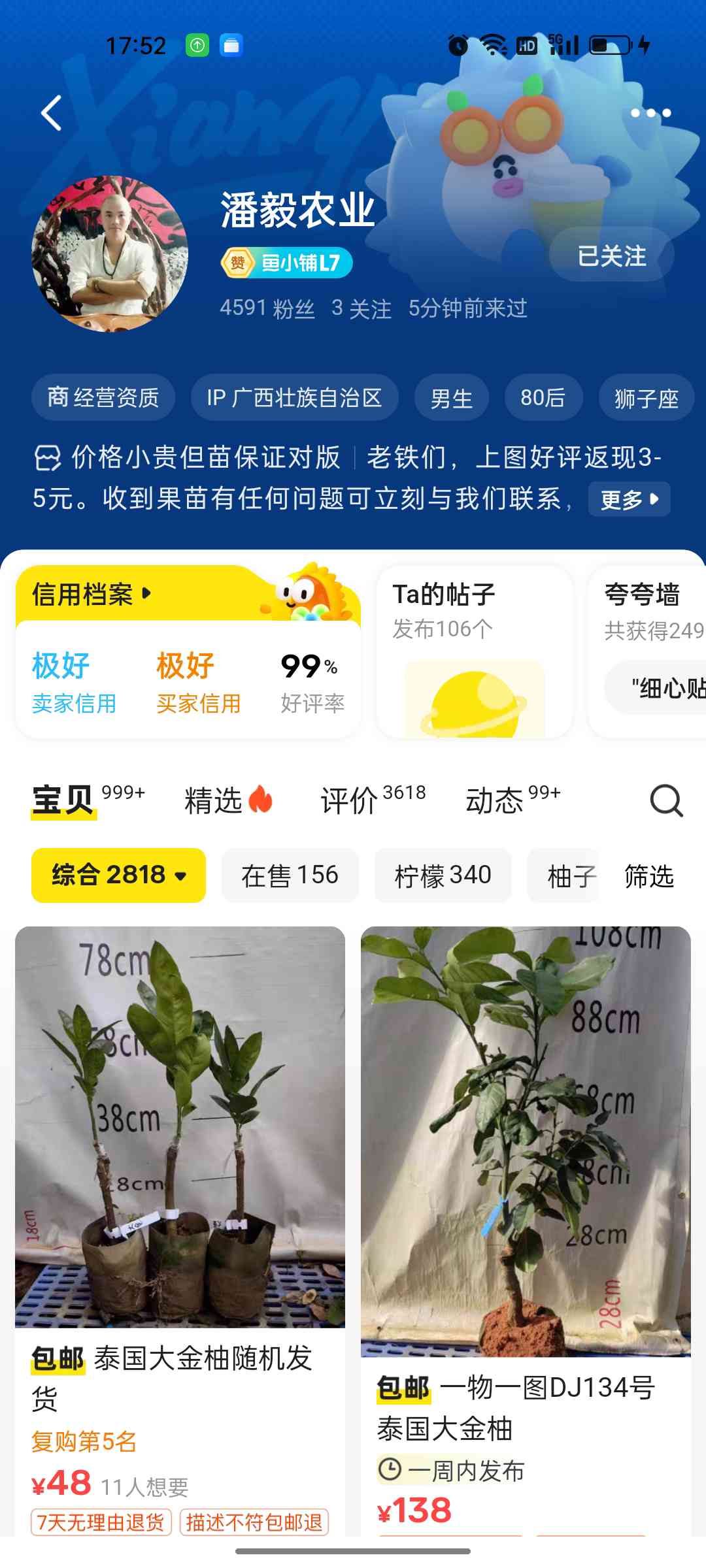The width and height of the screenshot is (706, 1568).
Task: View the seller's profile avatar
Action: (110, 253)
